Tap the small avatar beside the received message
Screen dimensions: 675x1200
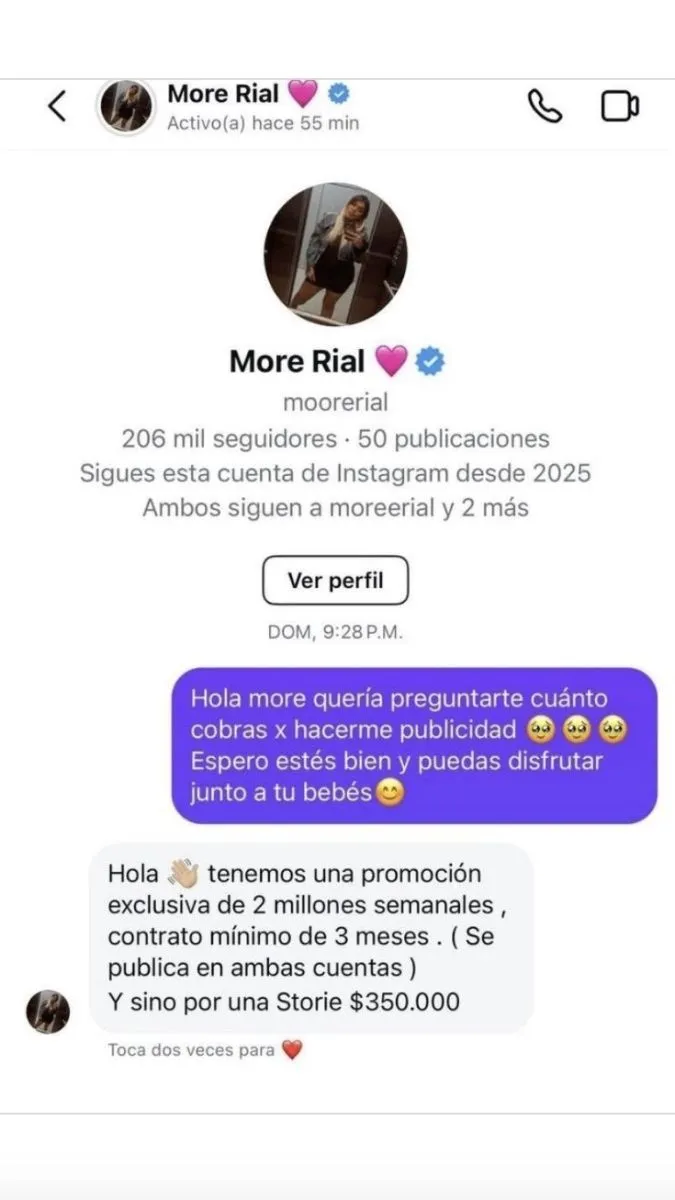(48, 1011)
